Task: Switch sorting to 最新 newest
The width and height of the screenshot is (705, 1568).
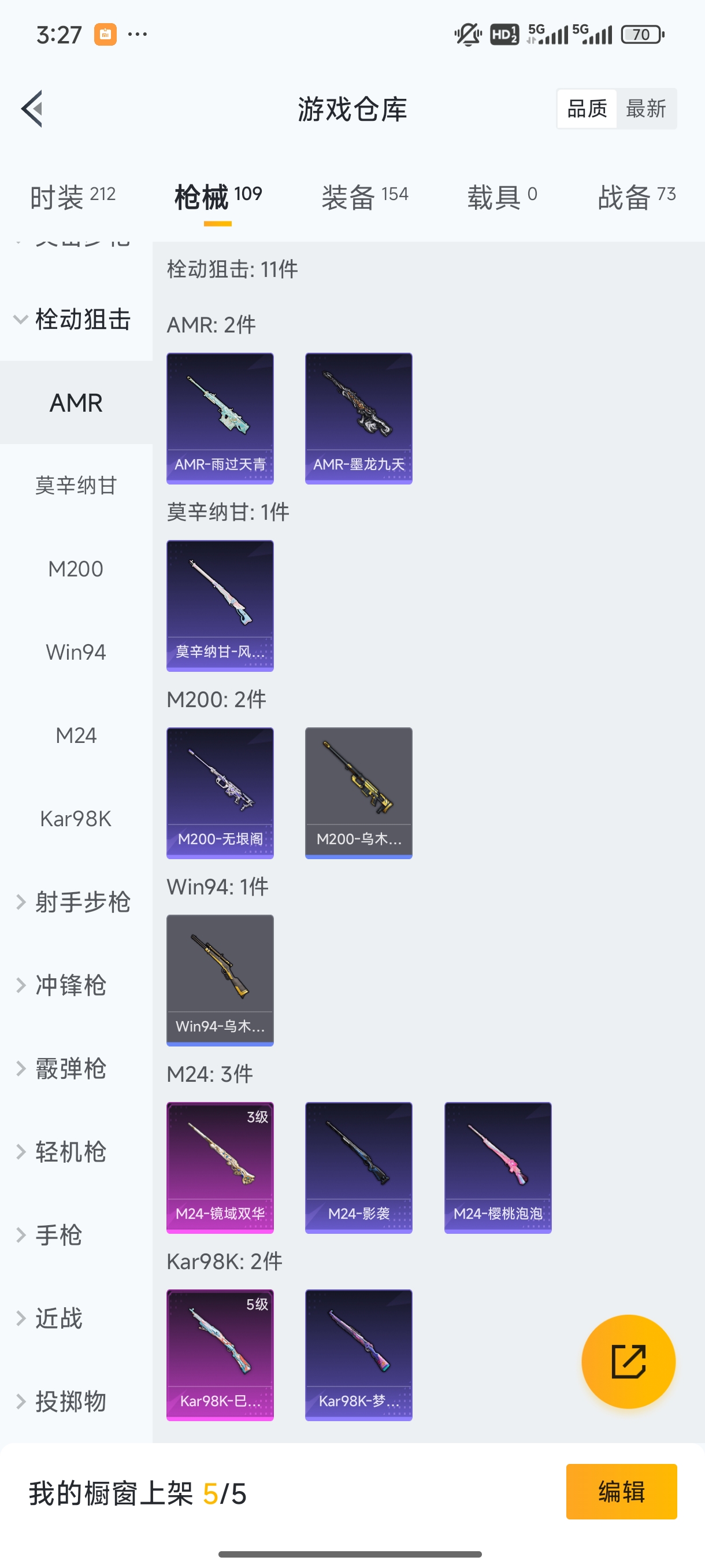Action: pos(647,108)
